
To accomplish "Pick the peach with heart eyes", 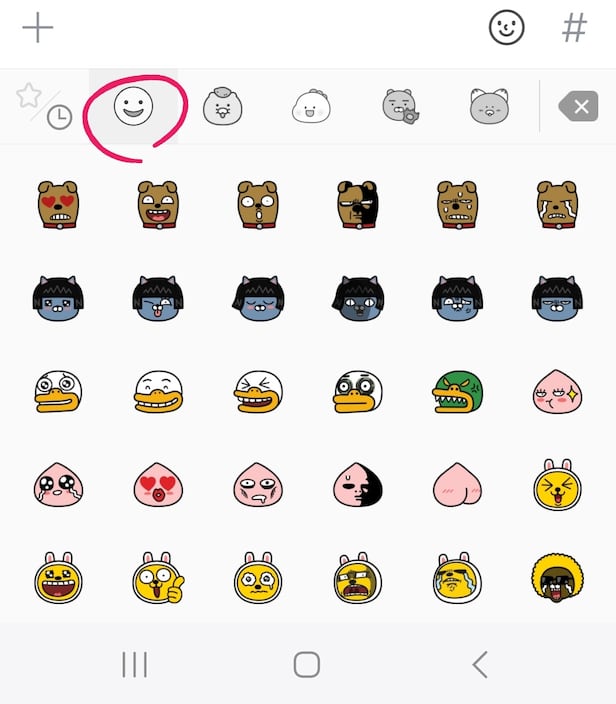I will [x=158, y=486].
